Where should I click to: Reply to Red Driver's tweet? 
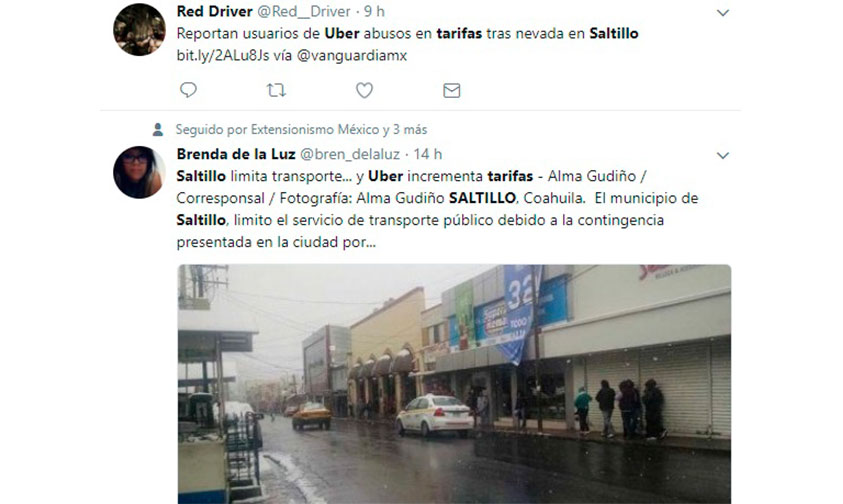click(188, 90)
